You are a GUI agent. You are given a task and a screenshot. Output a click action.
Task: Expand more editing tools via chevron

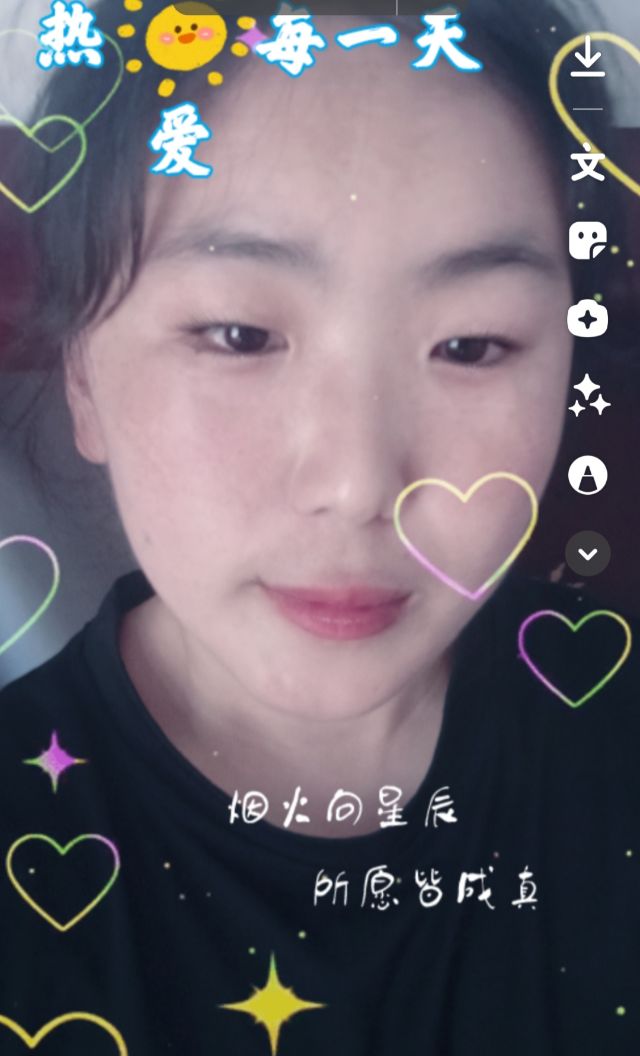tap(588, 553)
